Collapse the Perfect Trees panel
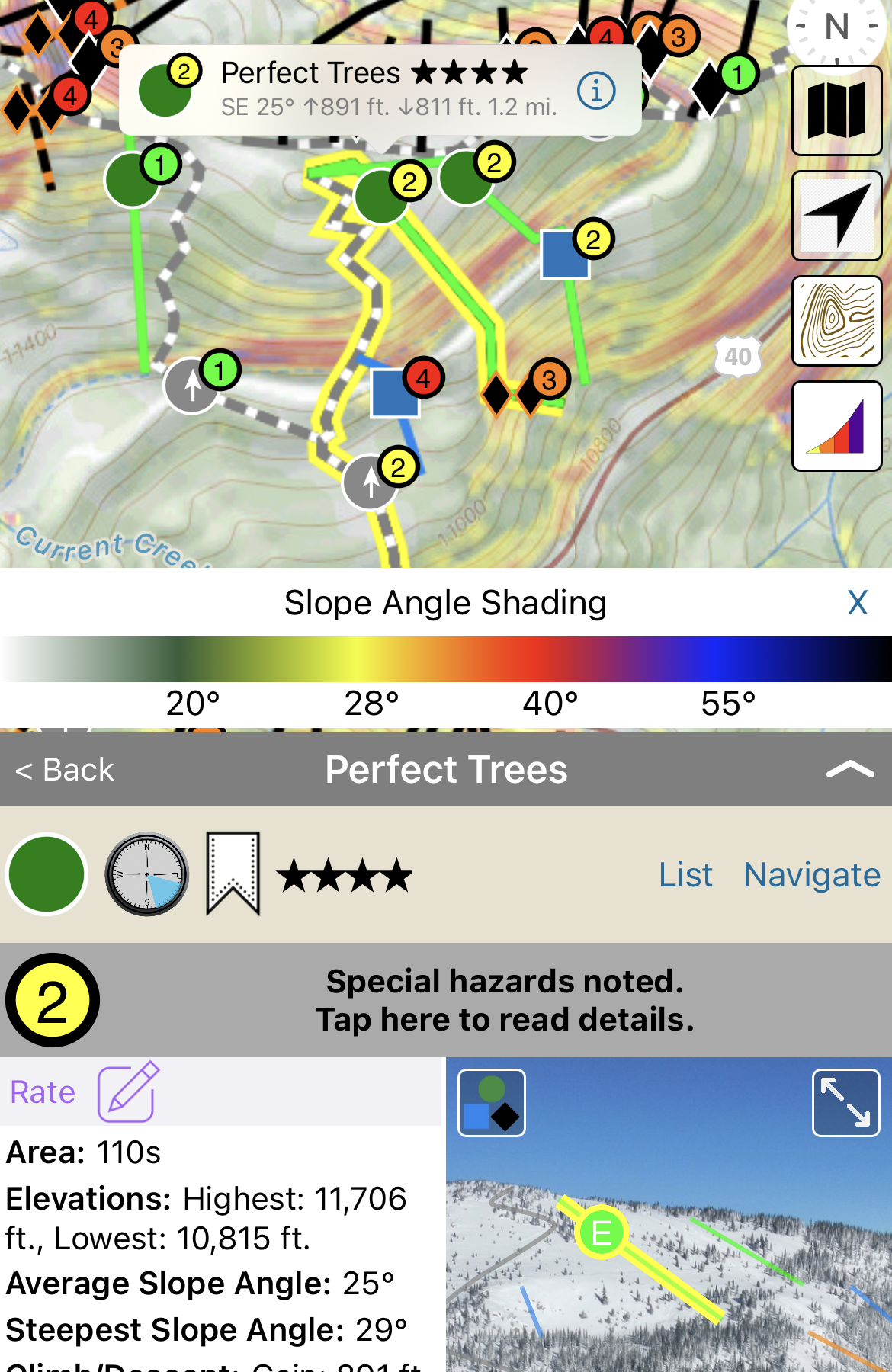 849,770
